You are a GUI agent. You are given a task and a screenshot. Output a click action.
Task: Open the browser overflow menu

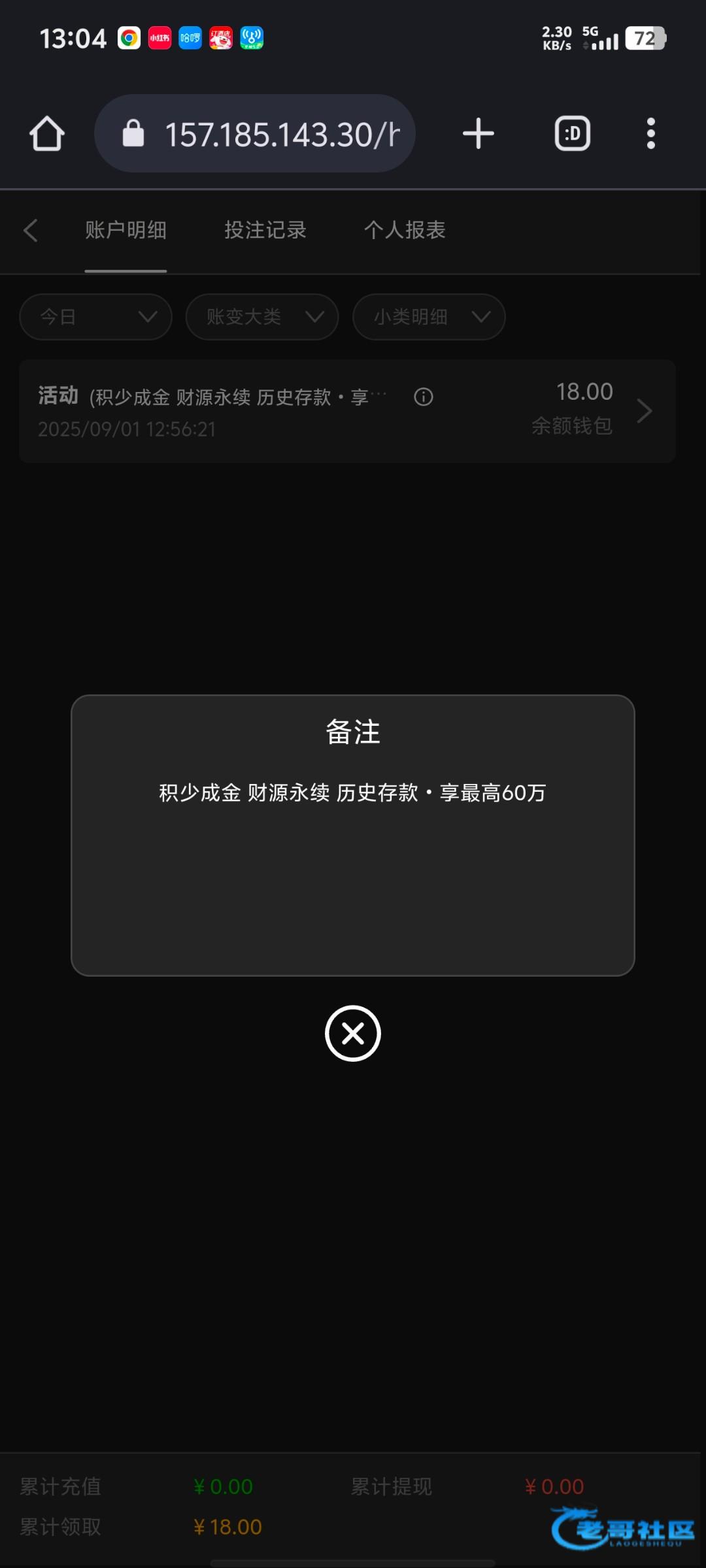[x=650, y=134]
